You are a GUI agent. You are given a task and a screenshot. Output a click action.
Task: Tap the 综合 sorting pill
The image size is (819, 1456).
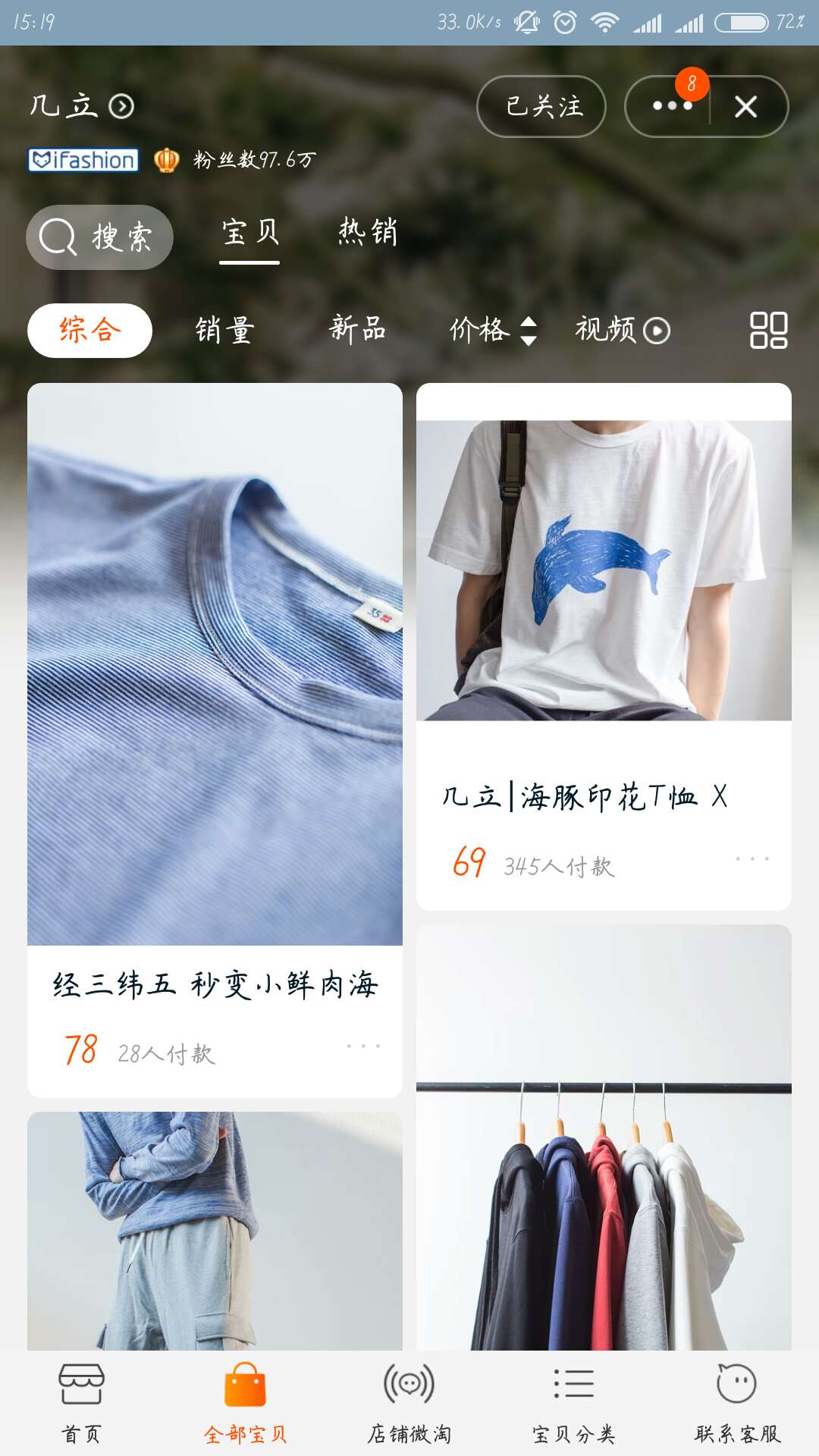tap(89, 329)
